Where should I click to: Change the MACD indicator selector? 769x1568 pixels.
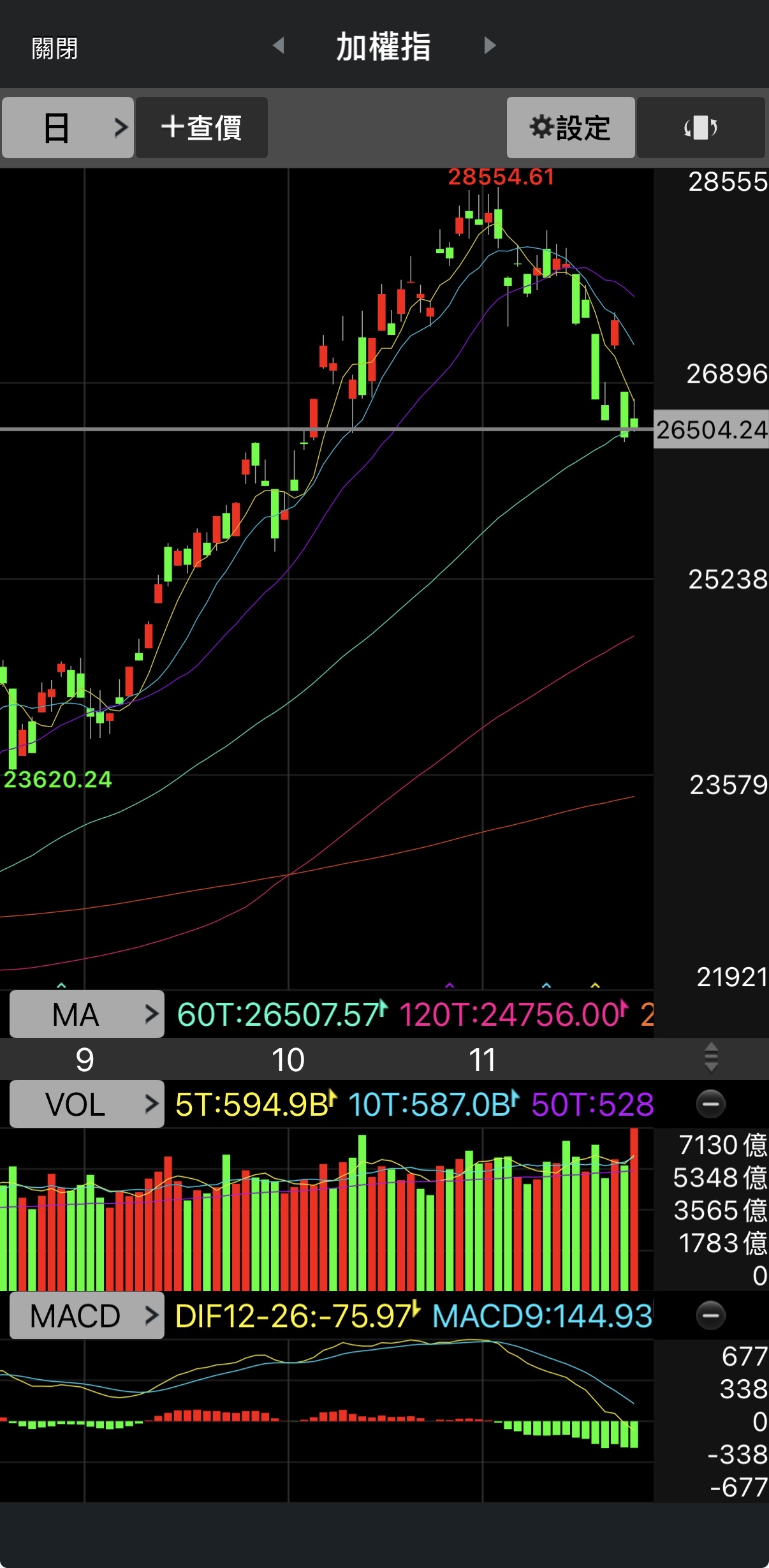pyautogui.click(x=87, y=1315)
